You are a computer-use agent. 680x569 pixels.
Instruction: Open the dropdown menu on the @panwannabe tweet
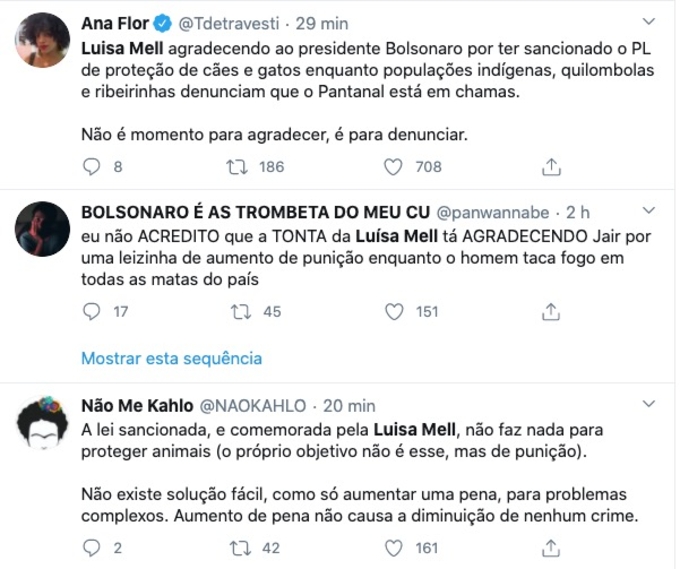[649, 212]
